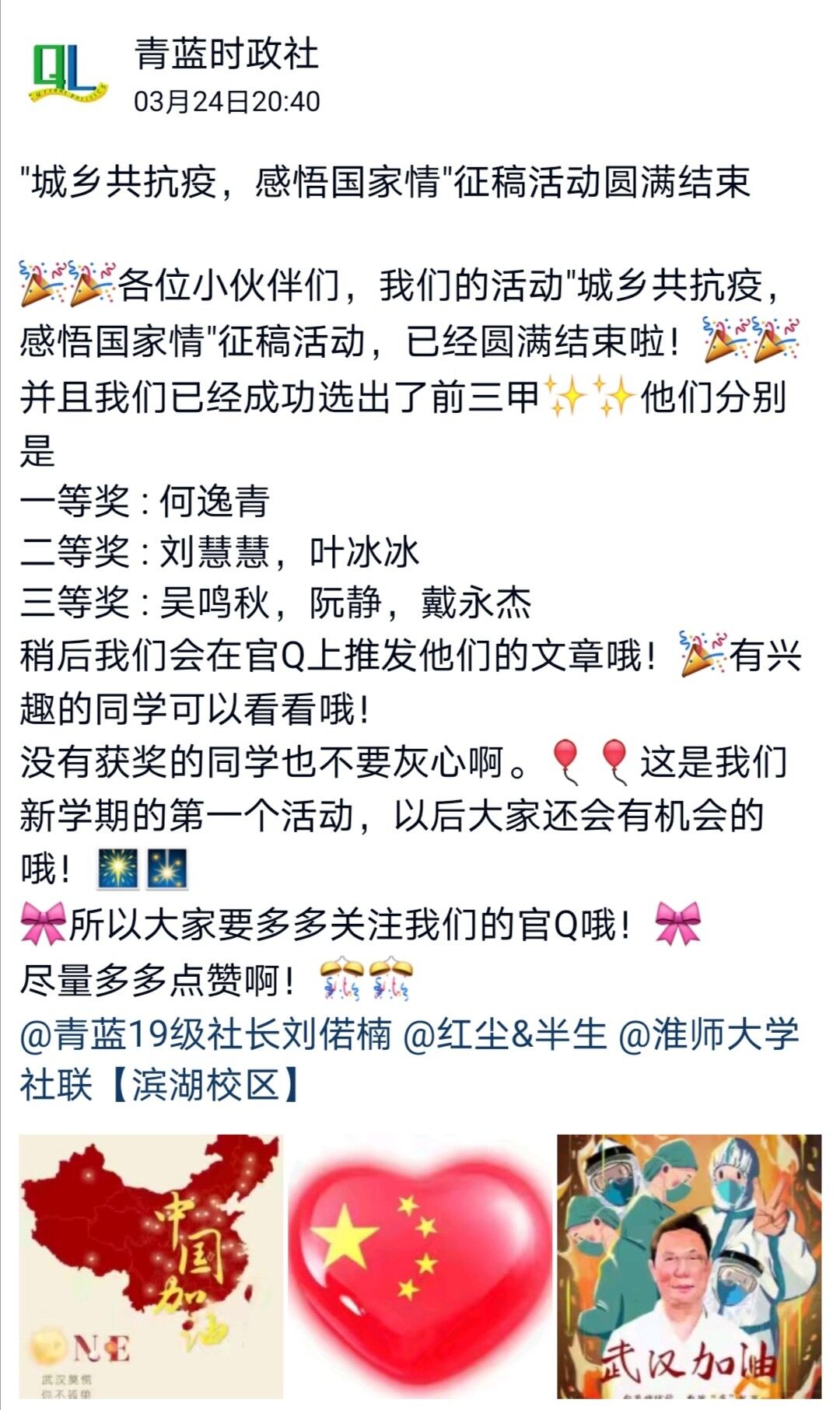Open mention @红尘&半生
This screenshot has height=1410, width=840.
point(505,1034)
